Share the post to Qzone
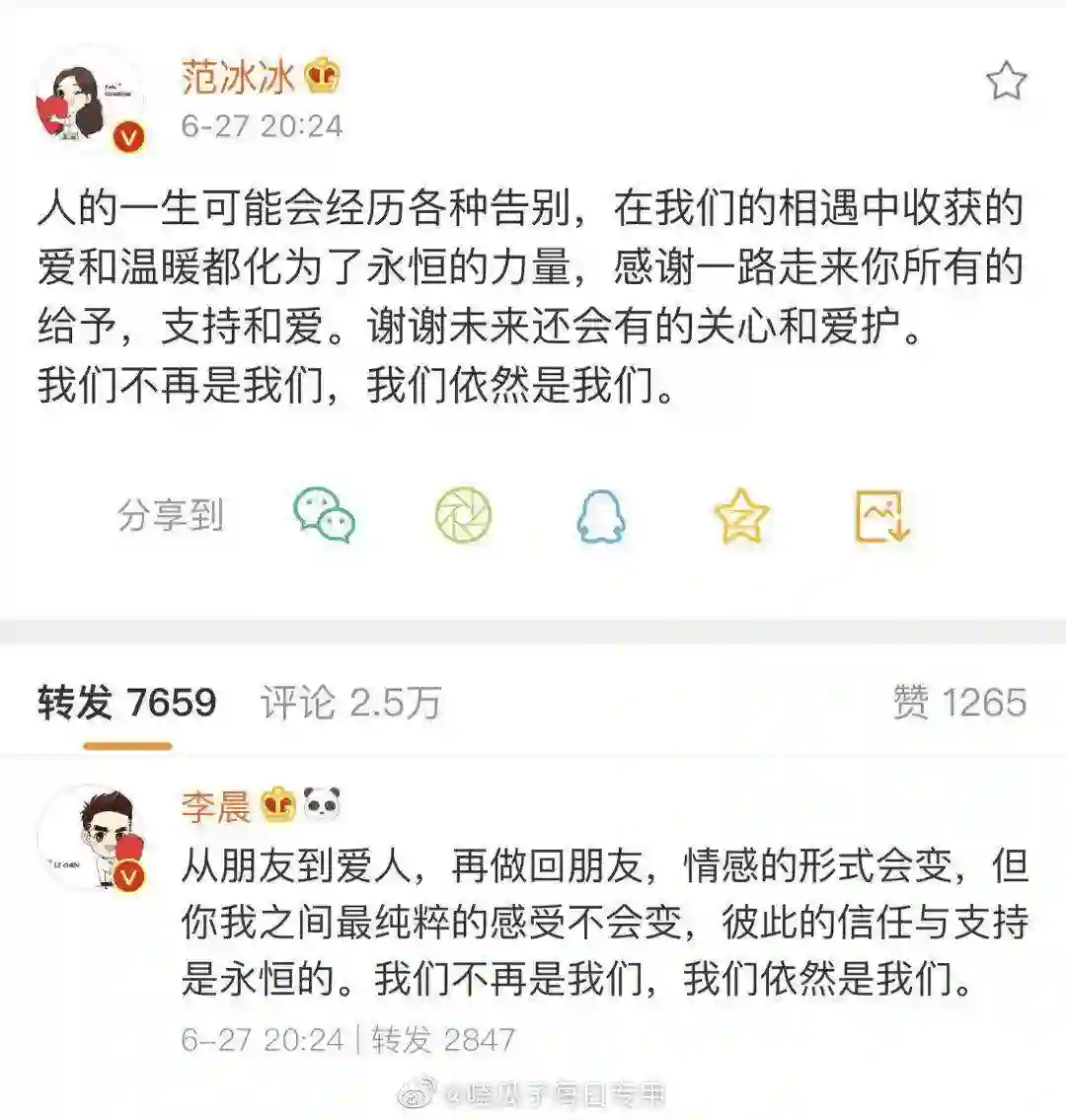1066x1120 pixels. pyautogui.click(x=741, y=516)
